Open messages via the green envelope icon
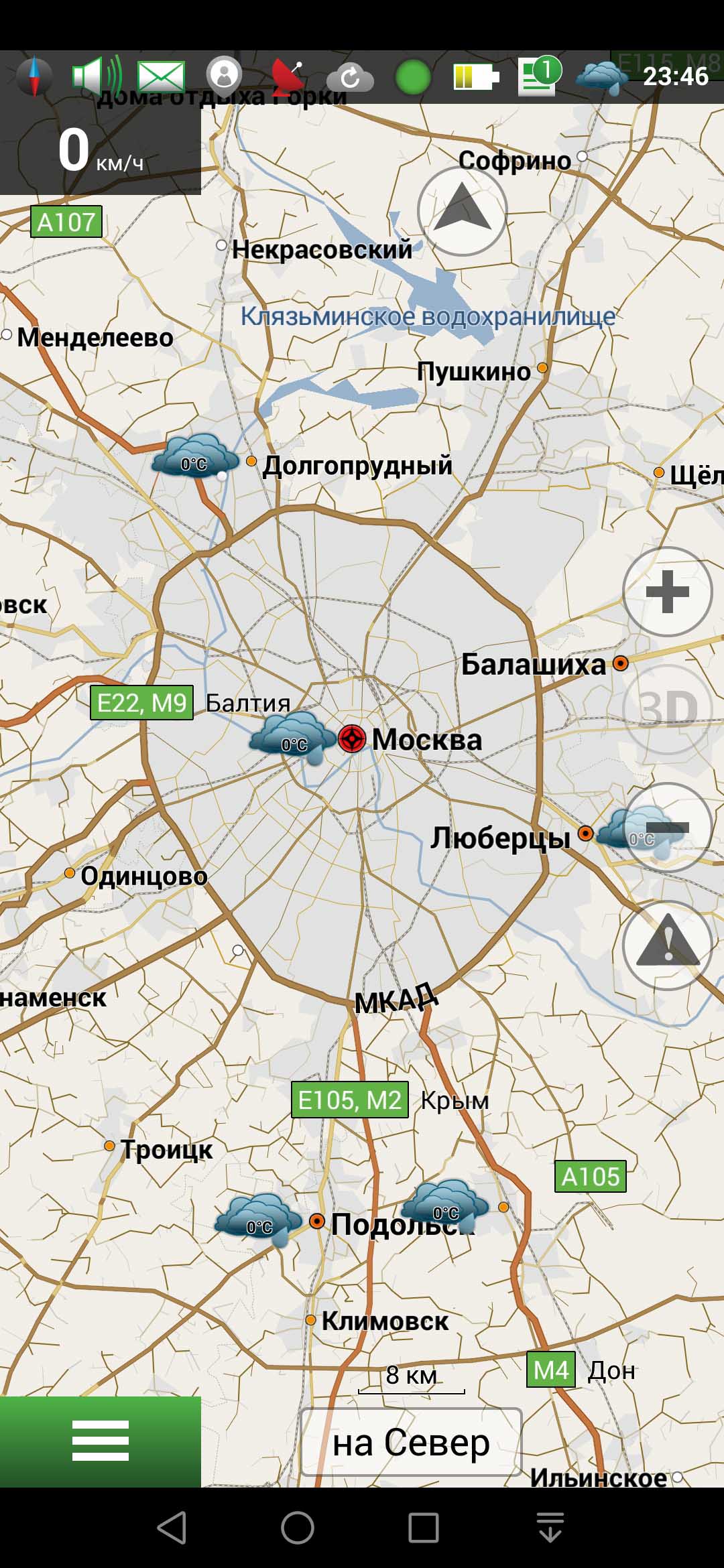724x1568 pixels. pos(161,76)
